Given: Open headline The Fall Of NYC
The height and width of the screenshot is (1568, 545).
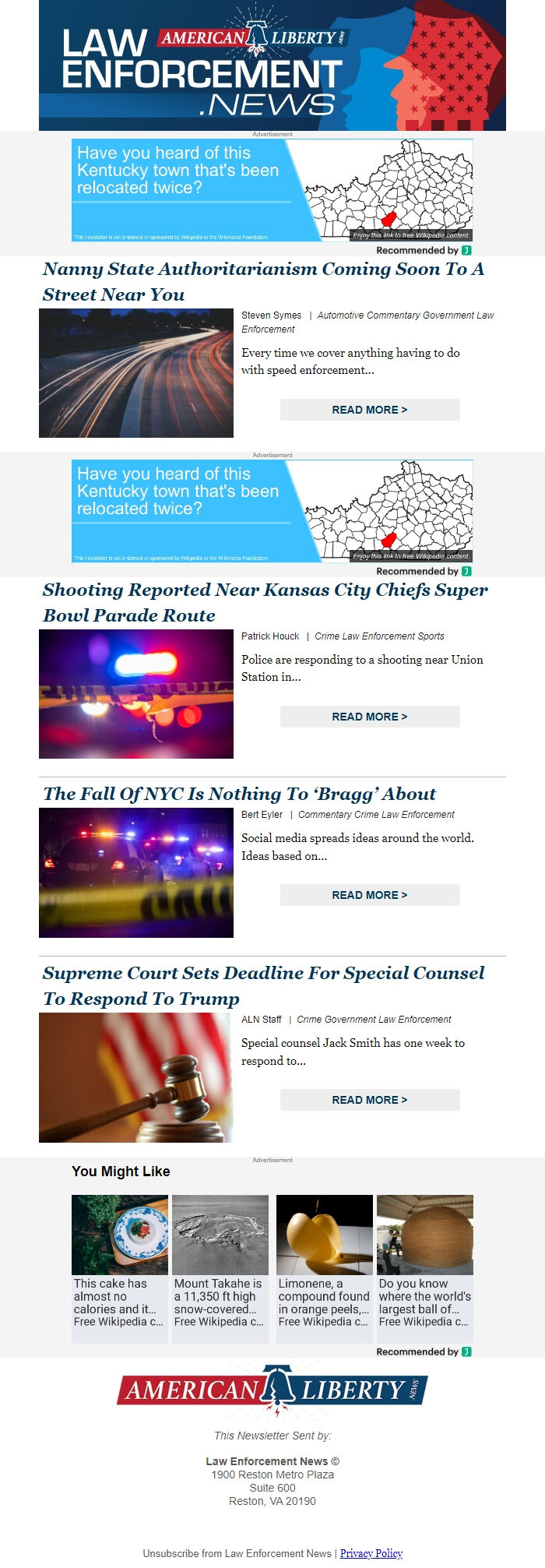Looking at the screenshot, I should (x=239, y=794).
